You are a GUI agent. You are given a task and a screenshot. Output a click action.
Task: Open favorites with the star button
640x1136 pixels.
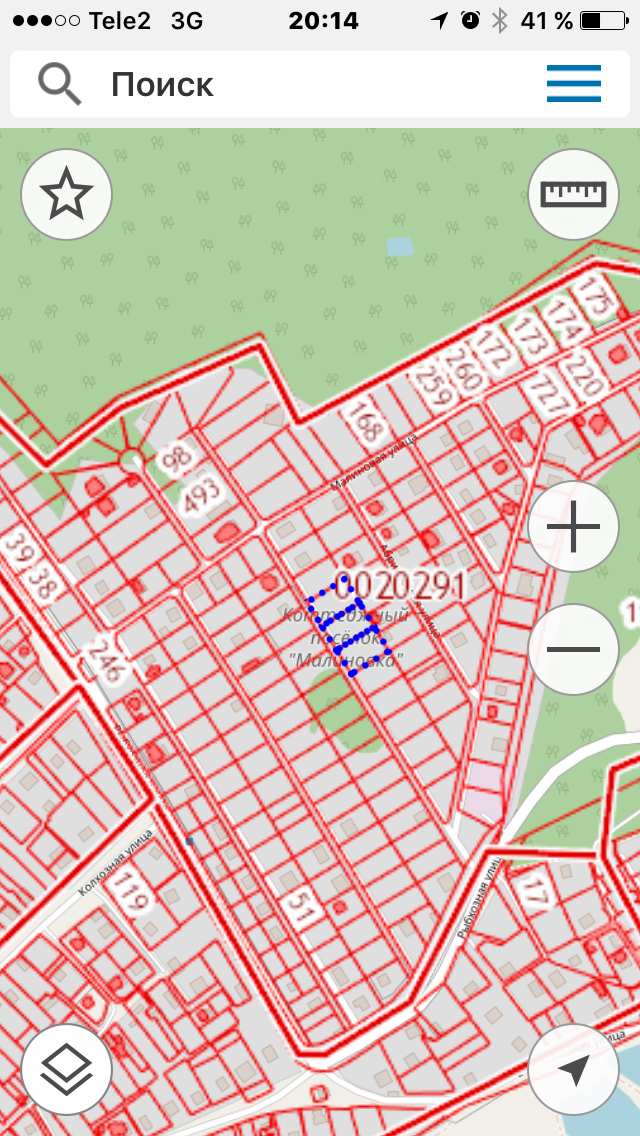(66, 194)
